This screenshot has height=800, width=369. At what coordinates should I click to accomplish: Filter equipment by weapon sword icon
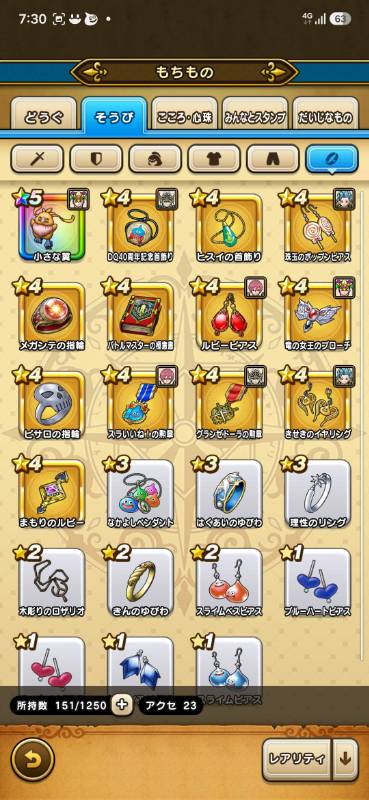(37, 159)
